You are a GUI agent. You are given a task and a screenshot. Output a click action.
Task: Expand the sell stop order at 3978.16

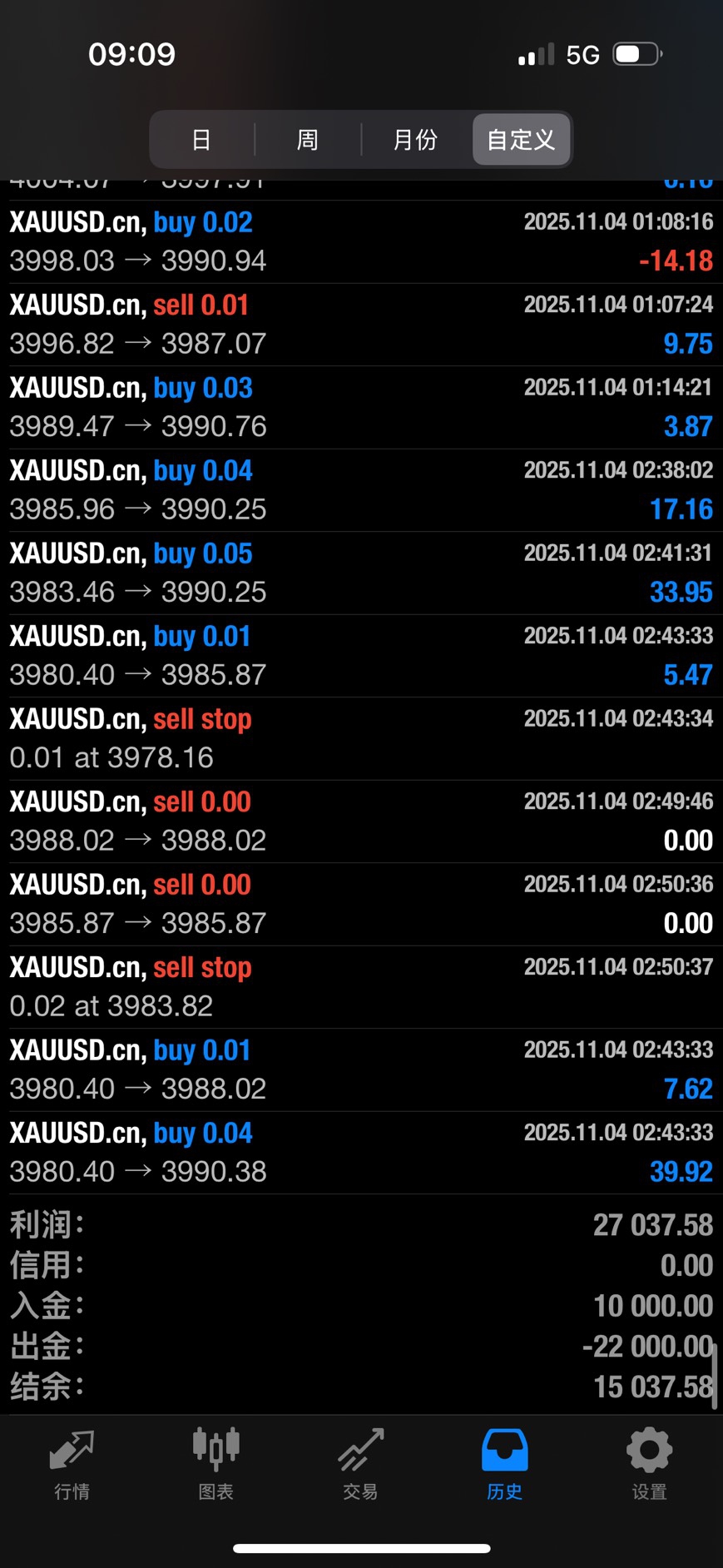click(361, 738)
